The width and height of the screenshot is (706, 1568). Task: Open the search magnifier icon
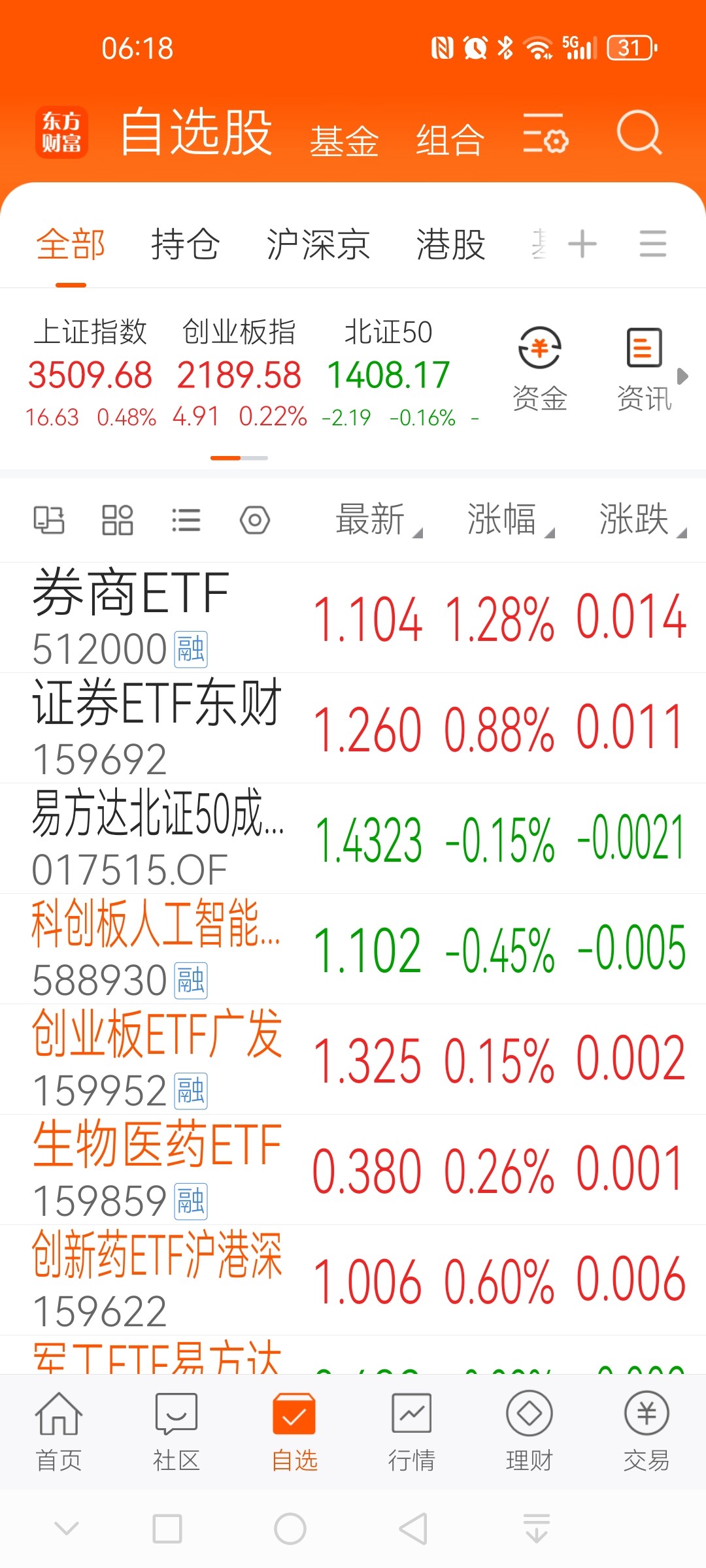639,132
